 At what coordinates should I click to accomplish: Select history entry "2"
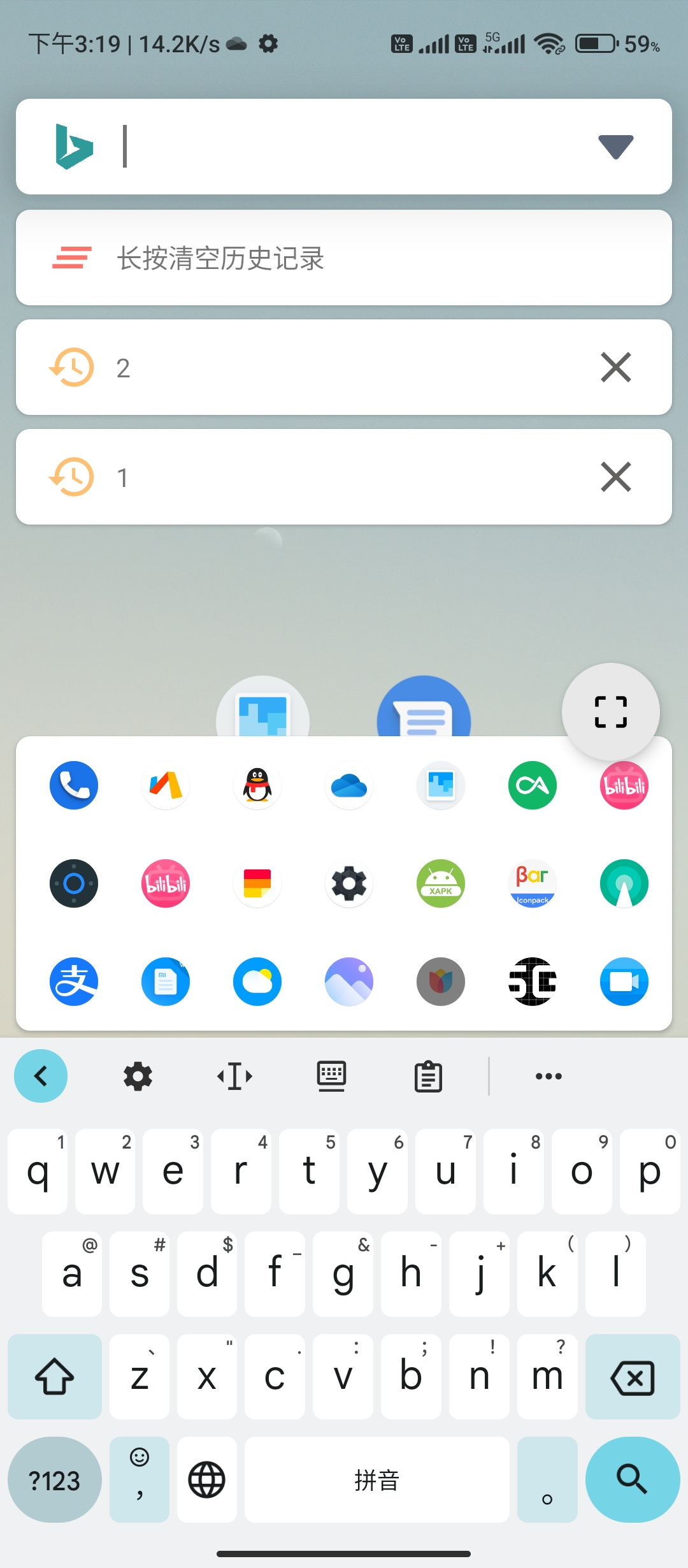click(319, 368)
